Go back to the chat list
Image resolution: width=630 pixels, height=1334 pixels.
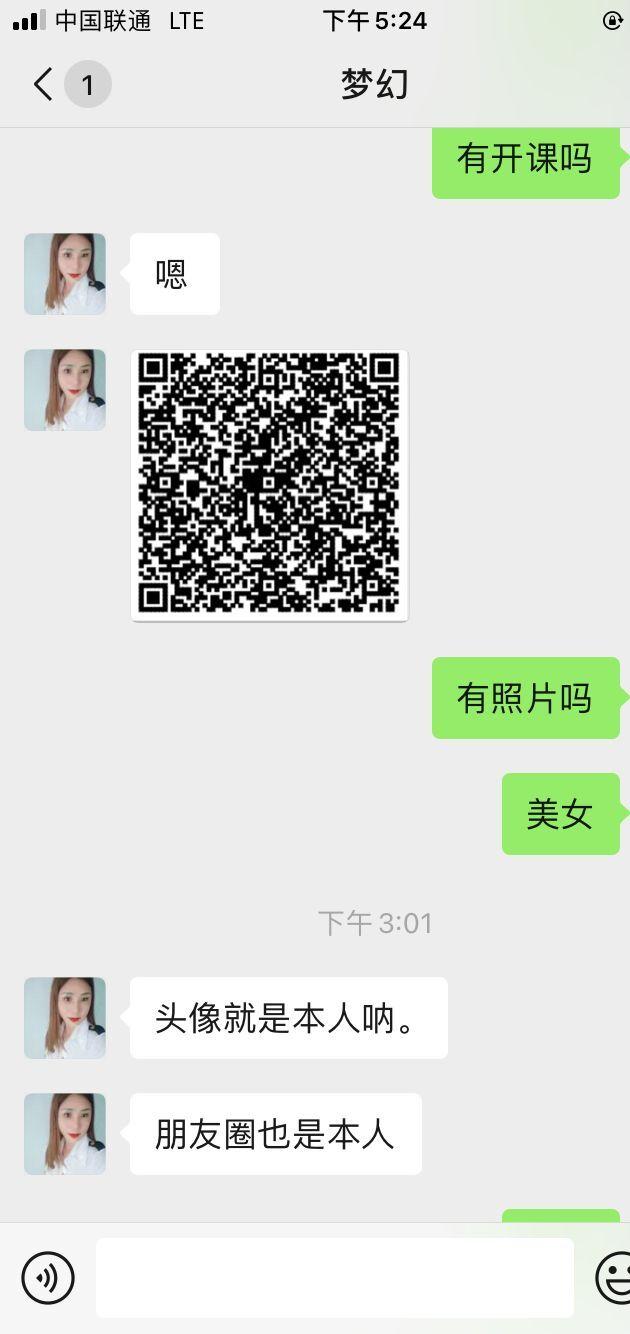pos(42,85)
